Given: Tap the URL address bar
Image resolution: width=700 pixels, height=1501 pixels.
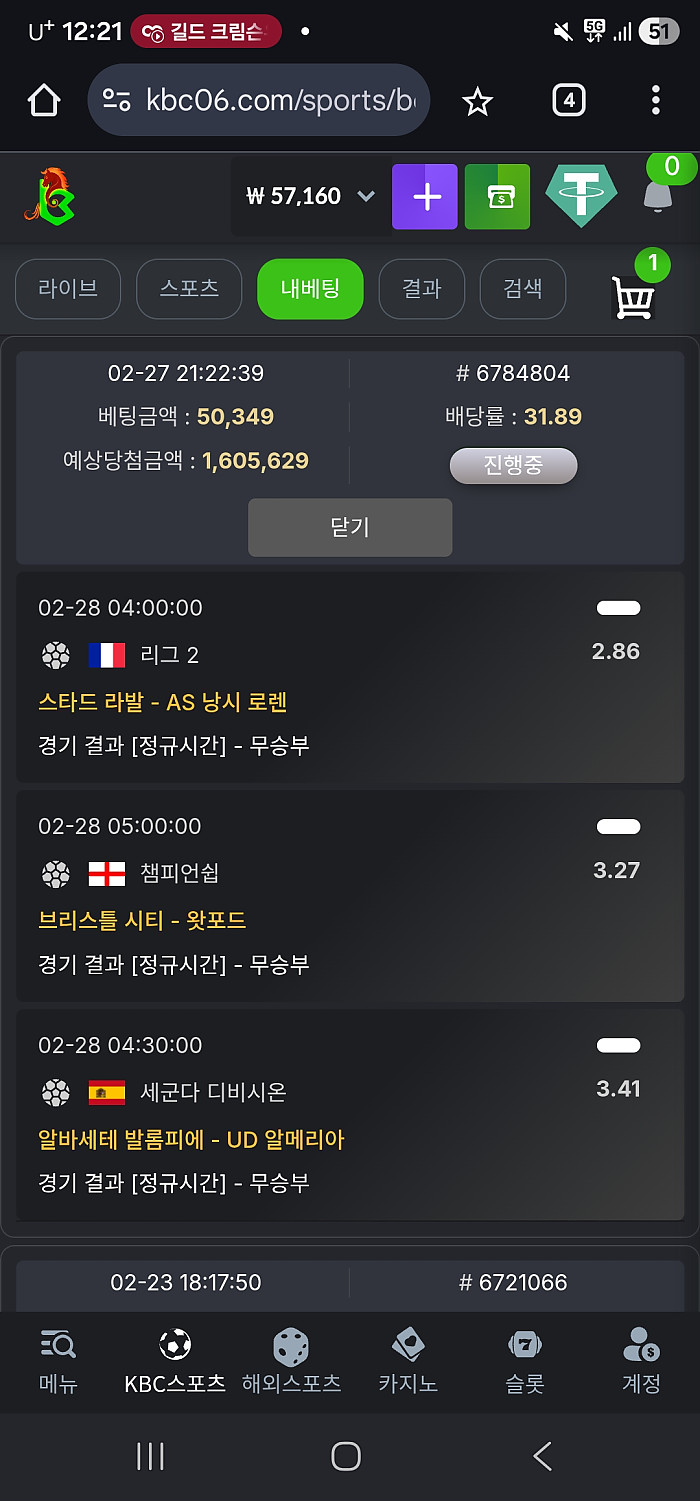Looking at the screenshot, I should 258,100.
